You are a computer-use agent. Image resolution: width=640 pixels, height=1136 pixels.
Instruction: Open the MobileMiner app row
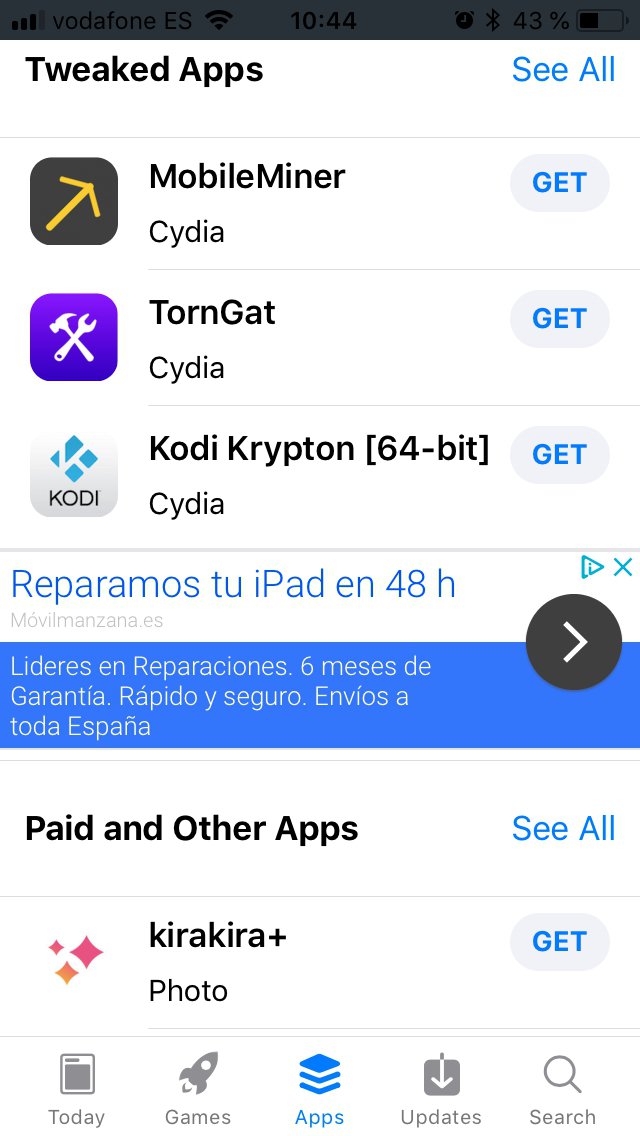300,202
